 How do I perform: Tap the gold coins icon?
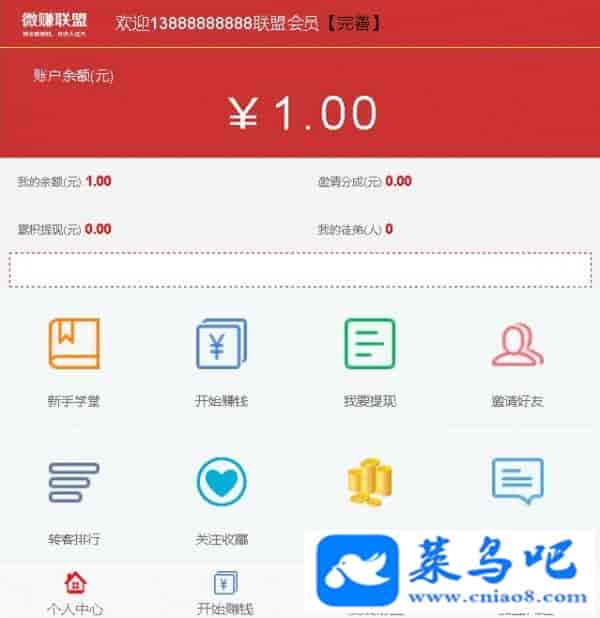tap(369, 481)
